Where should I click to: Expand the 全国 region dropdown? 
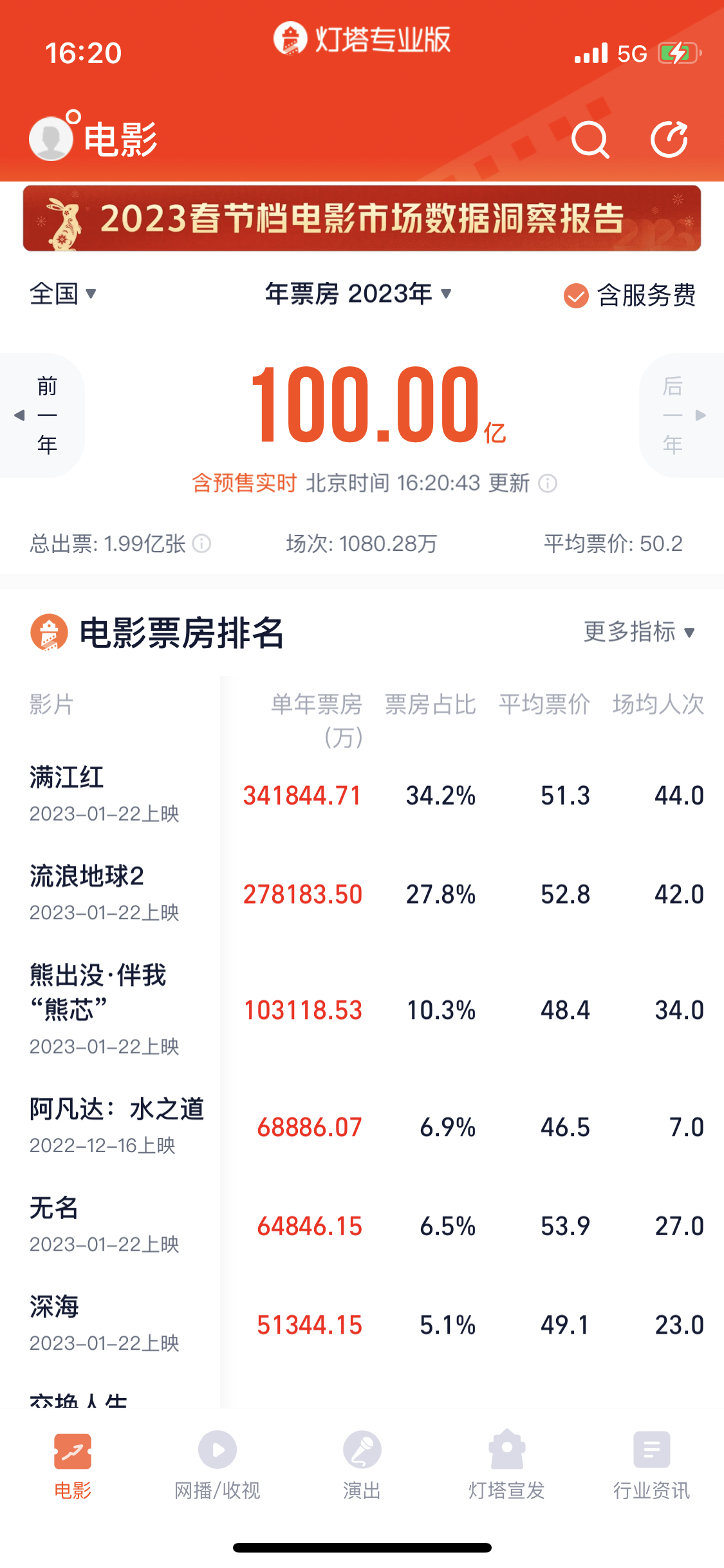[62, 294]
